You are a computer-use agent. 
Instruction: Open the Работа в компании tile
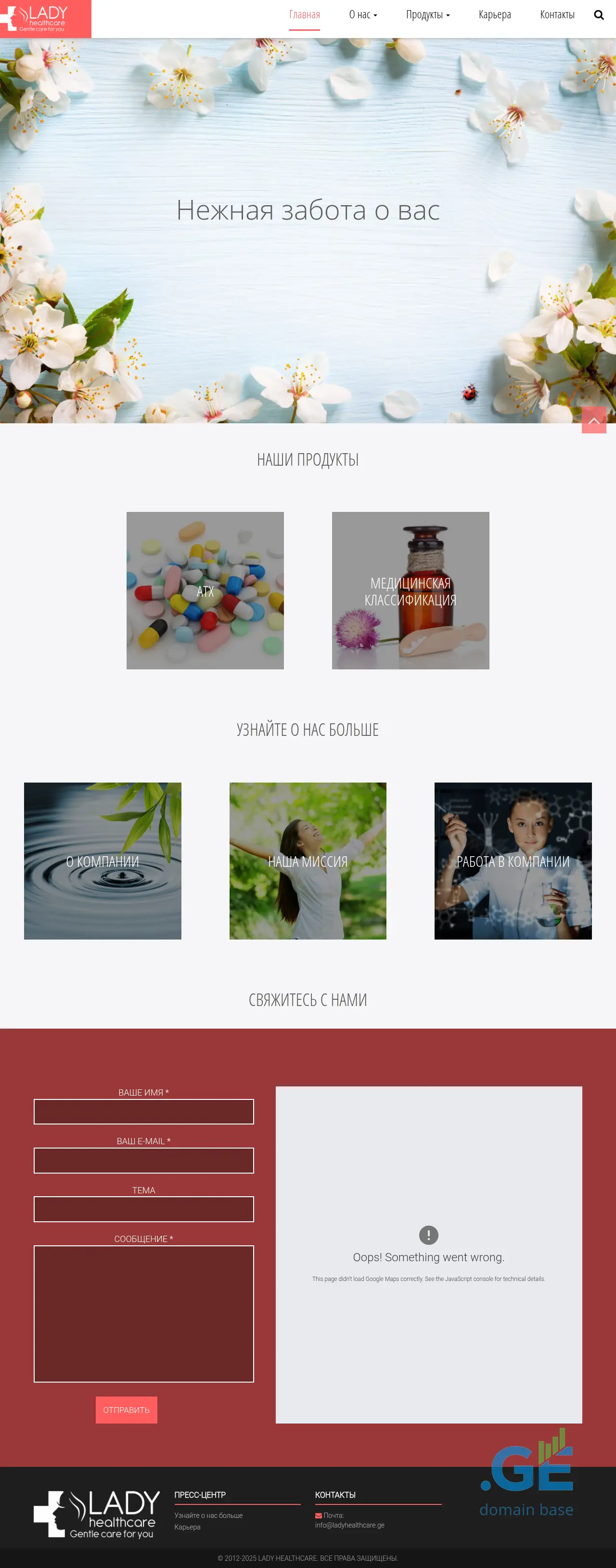click(513, 861)
